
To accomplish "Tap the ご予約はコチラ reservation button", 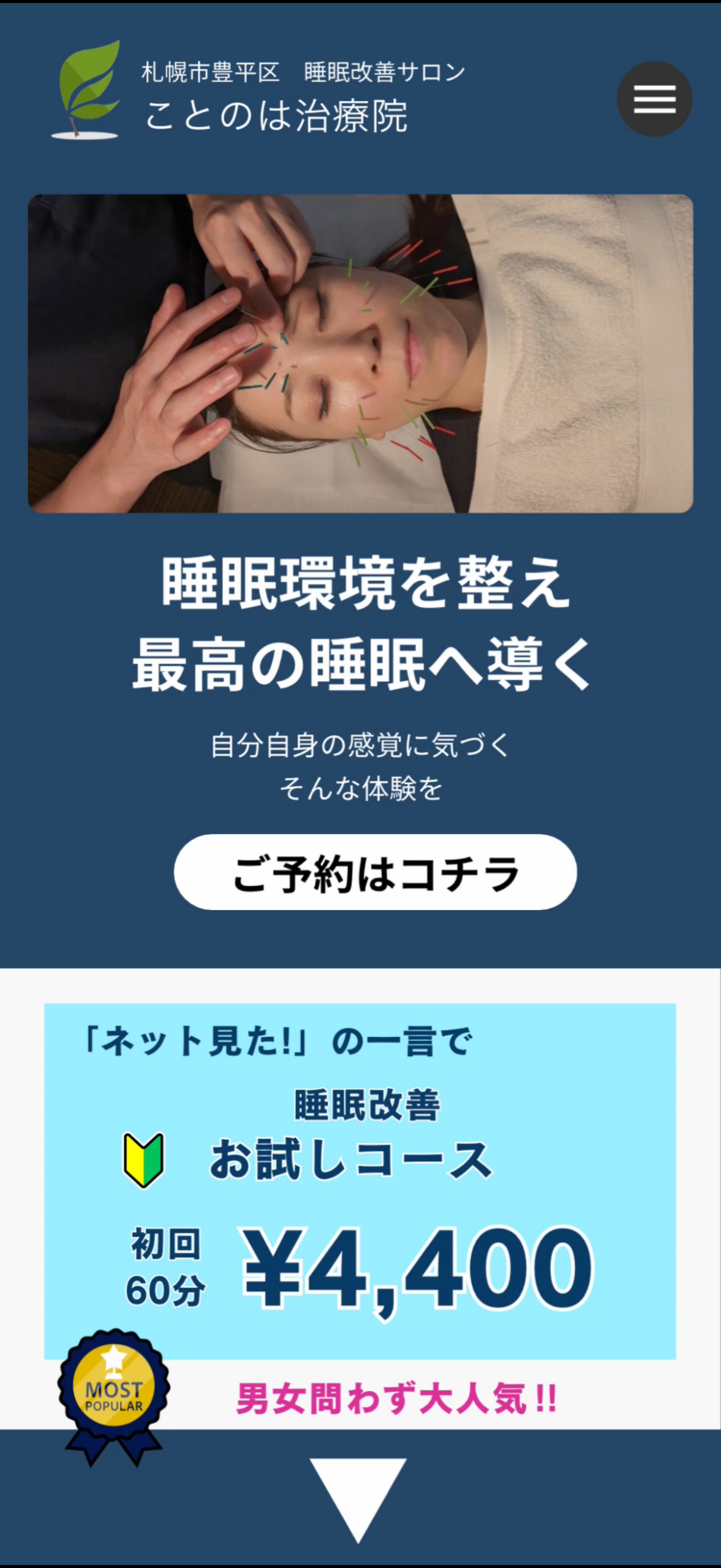I will pos(375,872).
